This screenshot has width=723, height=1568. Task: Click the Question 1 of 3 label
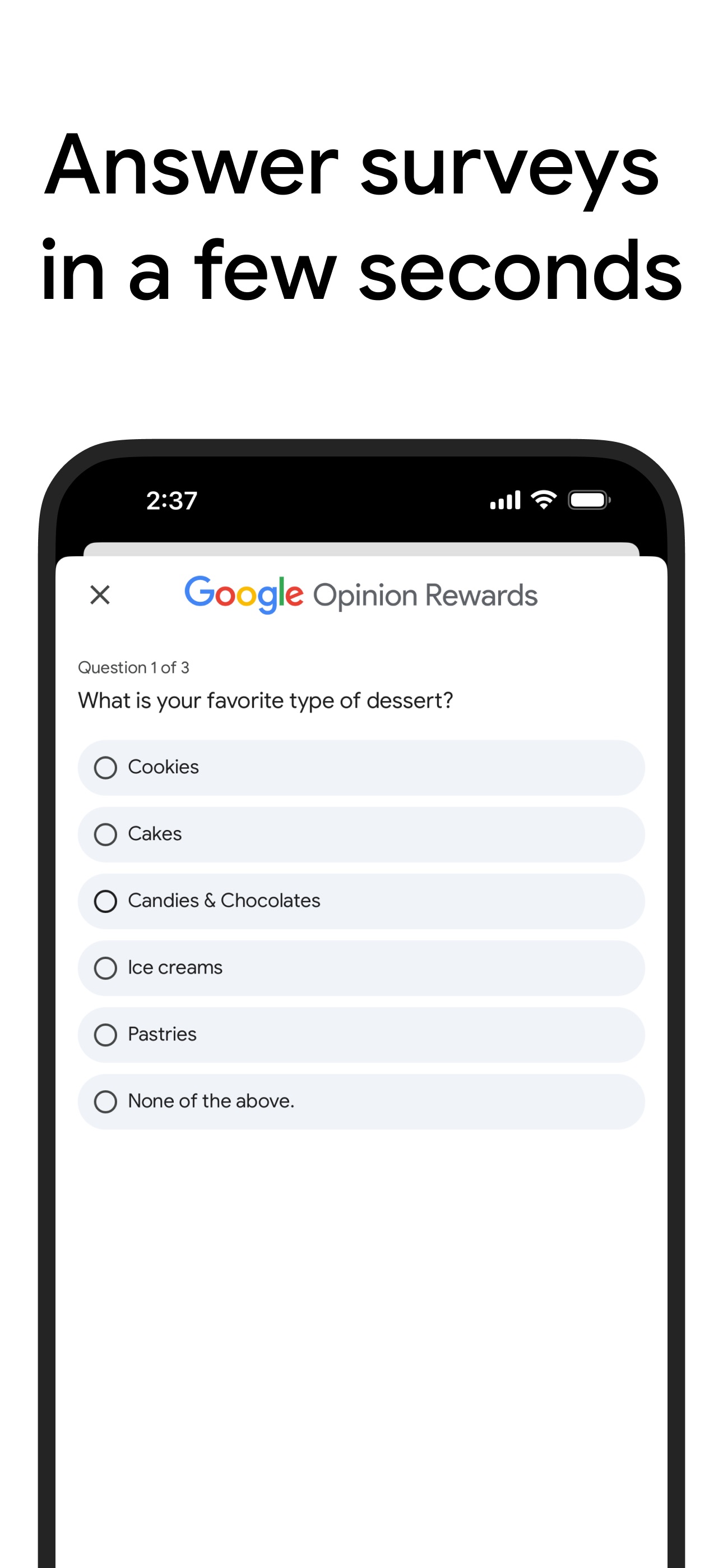pos(134,667)
